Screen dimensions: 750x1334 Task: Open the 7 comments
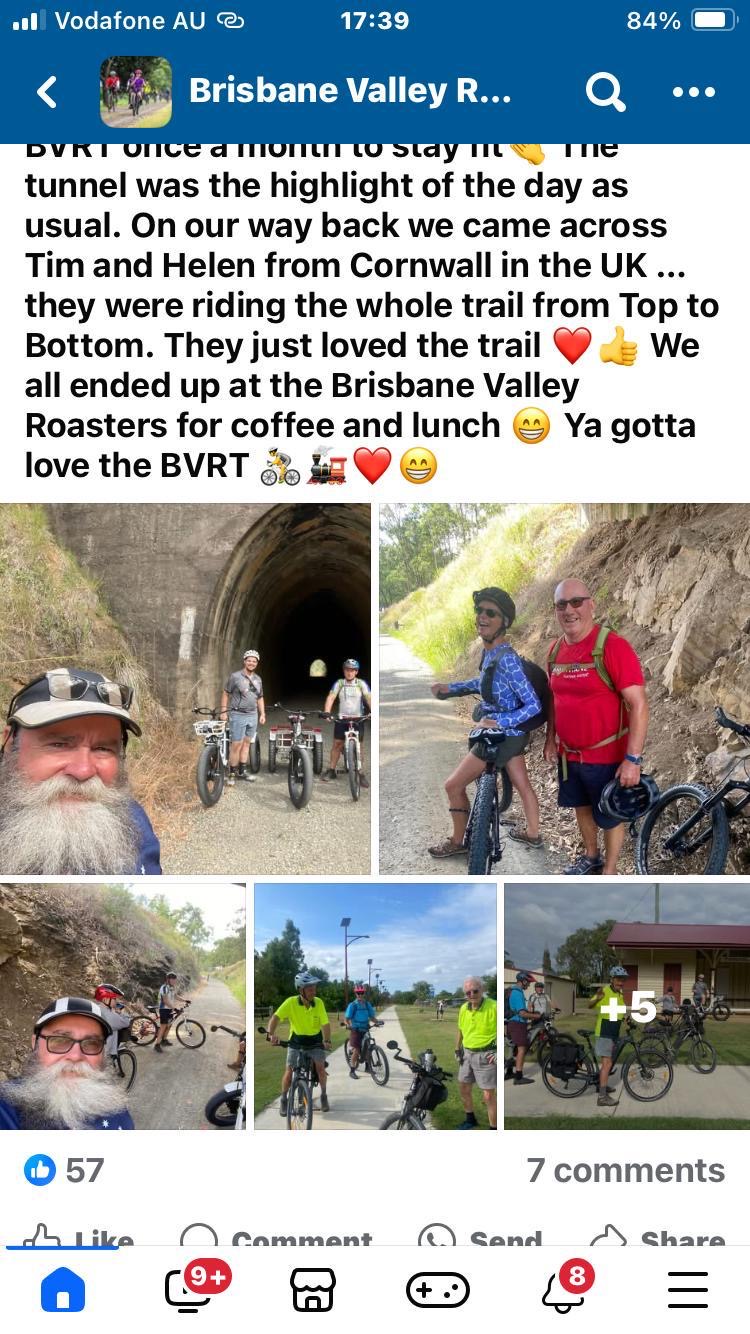pos(625,1170)
